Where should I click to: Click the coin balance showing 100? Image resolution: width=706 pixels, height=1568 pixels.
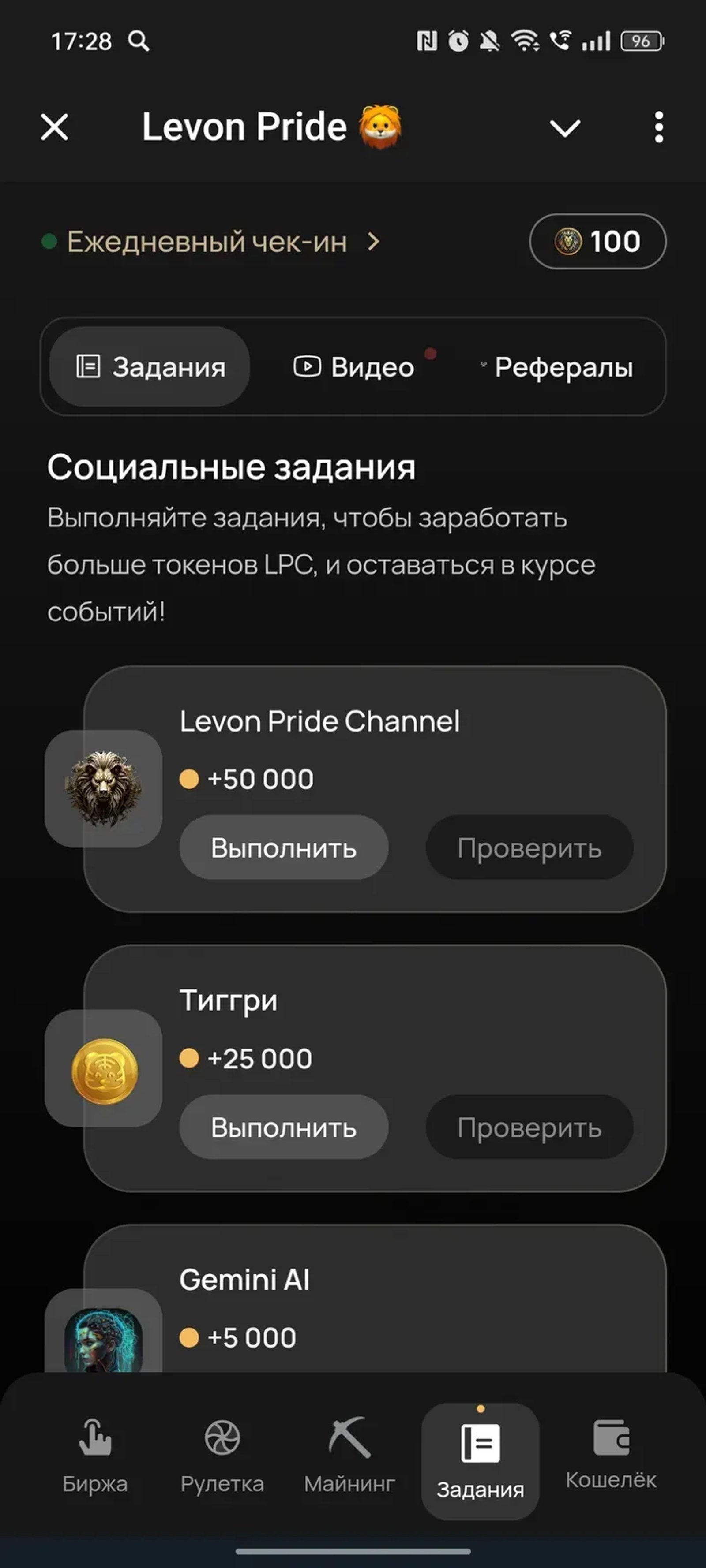pos(597,242)
